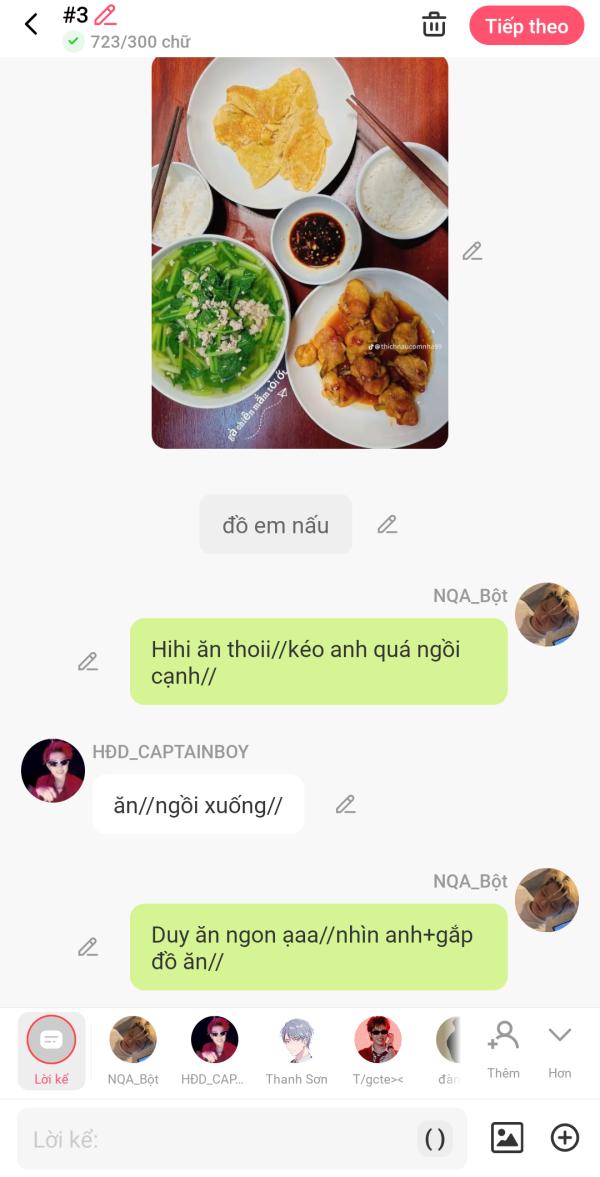Edit the food photo message
This screenshot has width=600, height=1177.
[472, 251]
